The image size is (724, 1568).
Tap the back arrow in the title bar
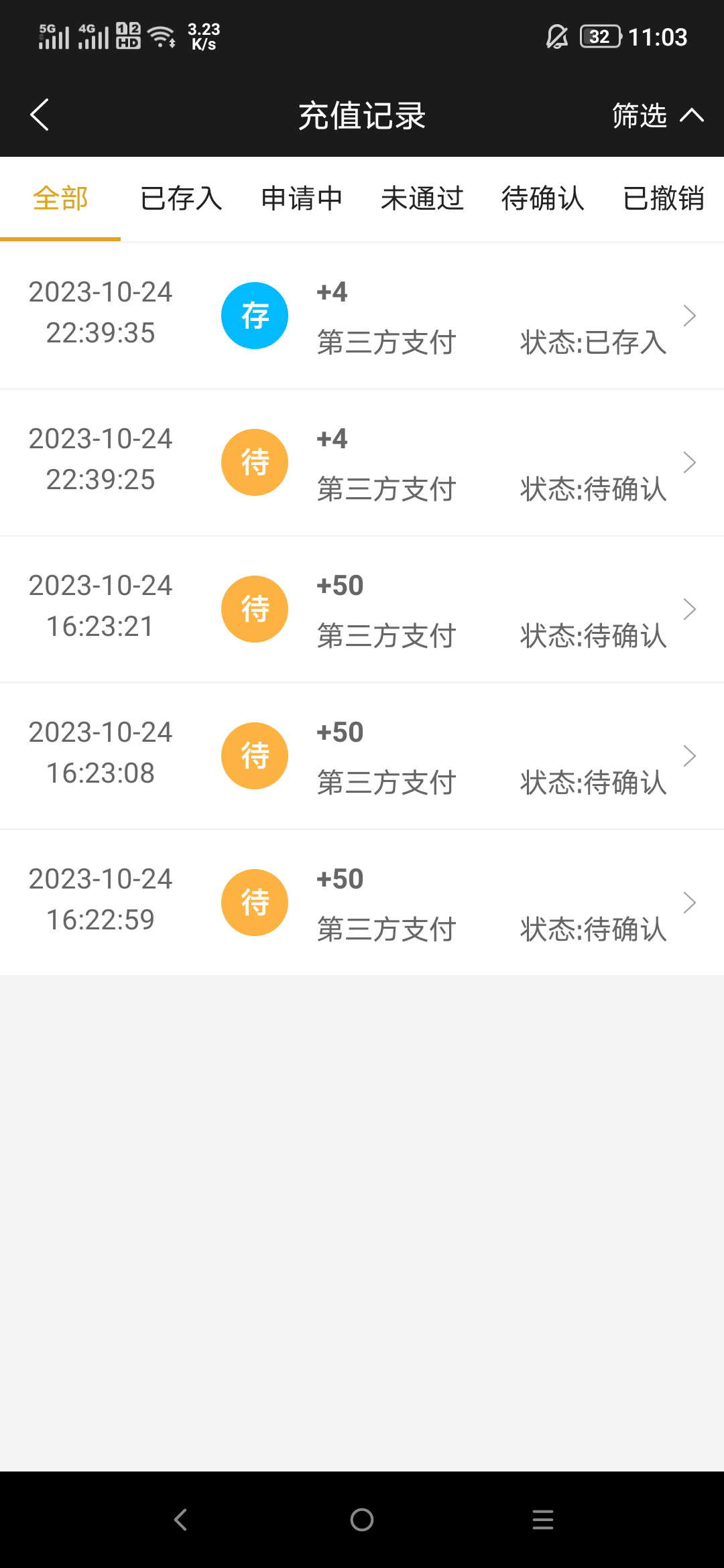click(x=40, y=114)
